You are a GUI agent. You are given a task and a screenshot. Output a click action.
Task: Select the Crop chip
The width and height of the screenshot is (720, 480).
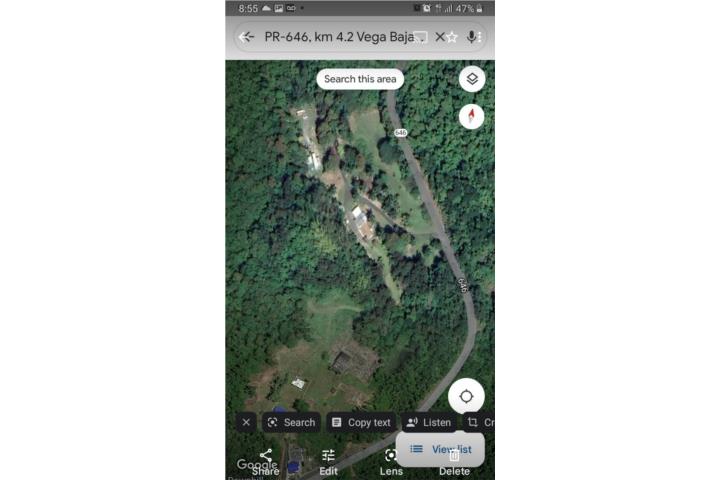click(479, 422)
